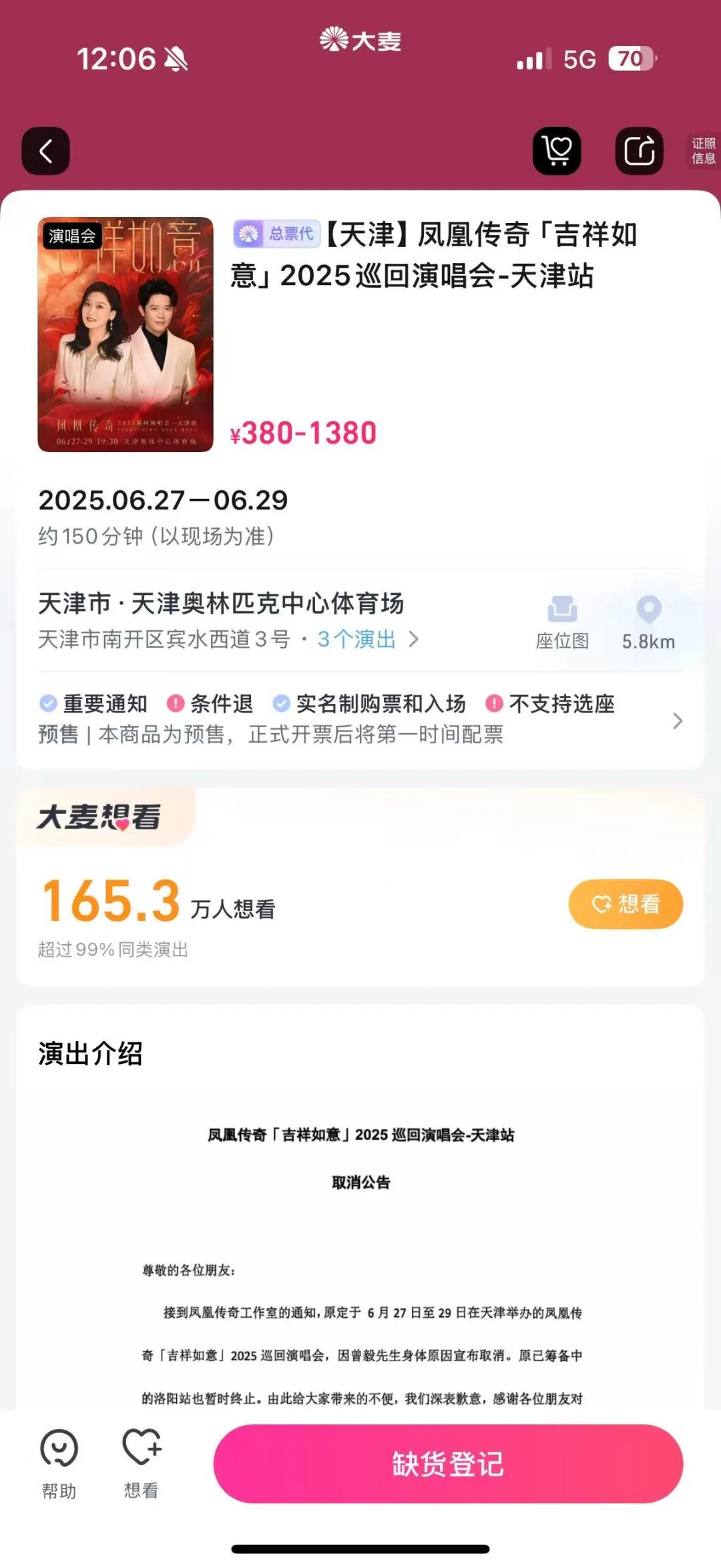Toggle the 想看 wish button with heart

[x=624, y=904]
